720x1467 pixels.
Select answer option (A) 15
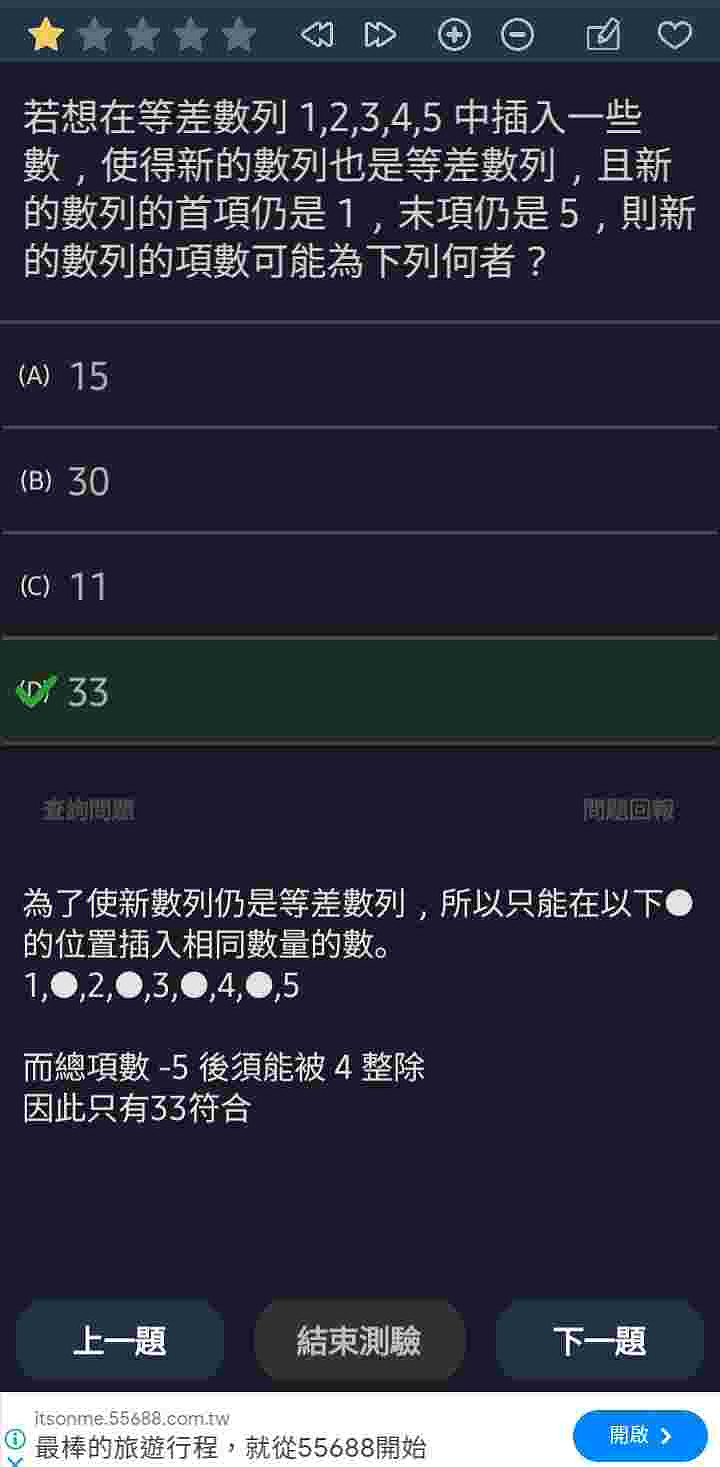tap(360, 376)
